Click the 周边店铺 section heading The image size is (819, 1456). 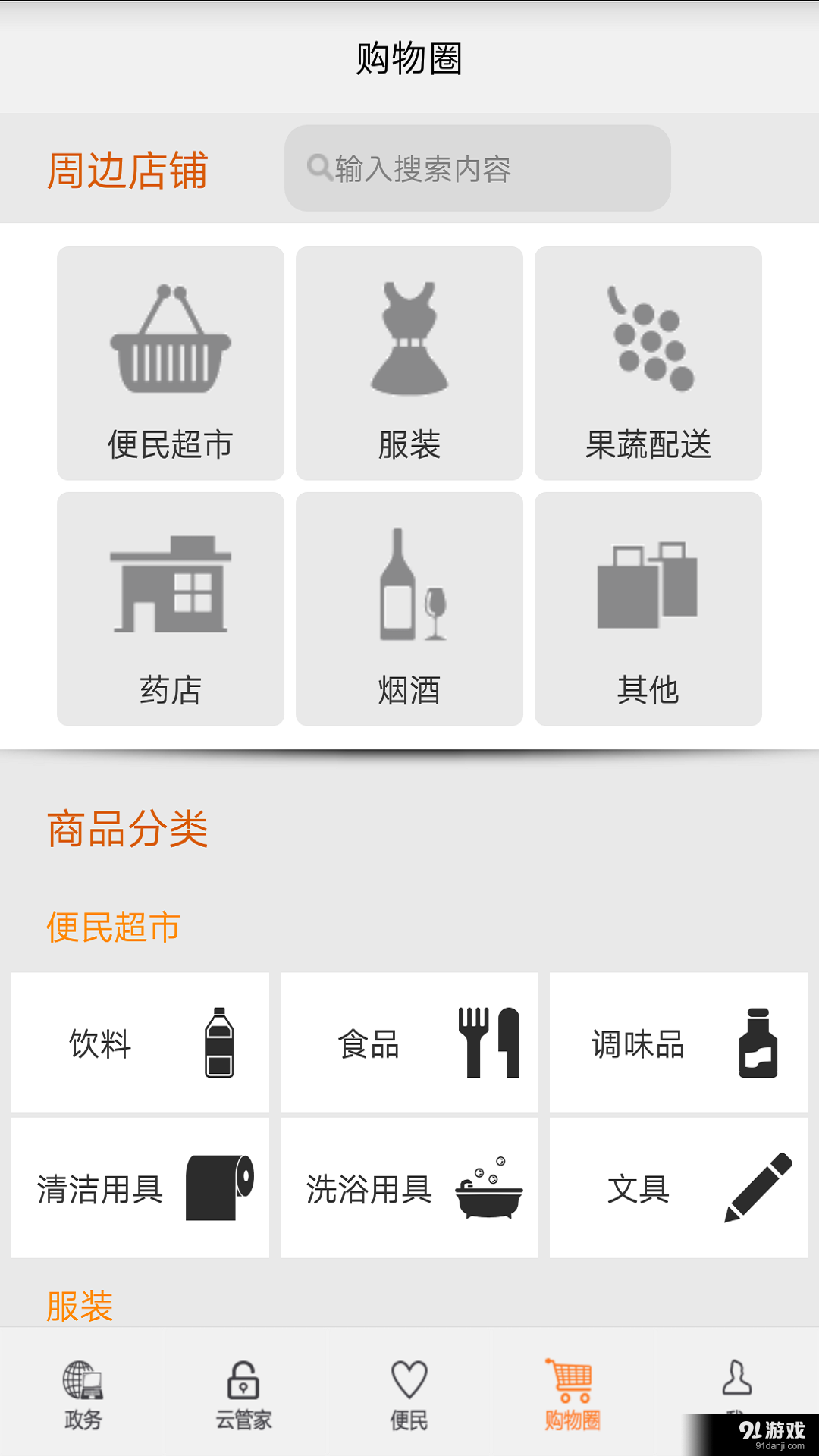[127, 171]
